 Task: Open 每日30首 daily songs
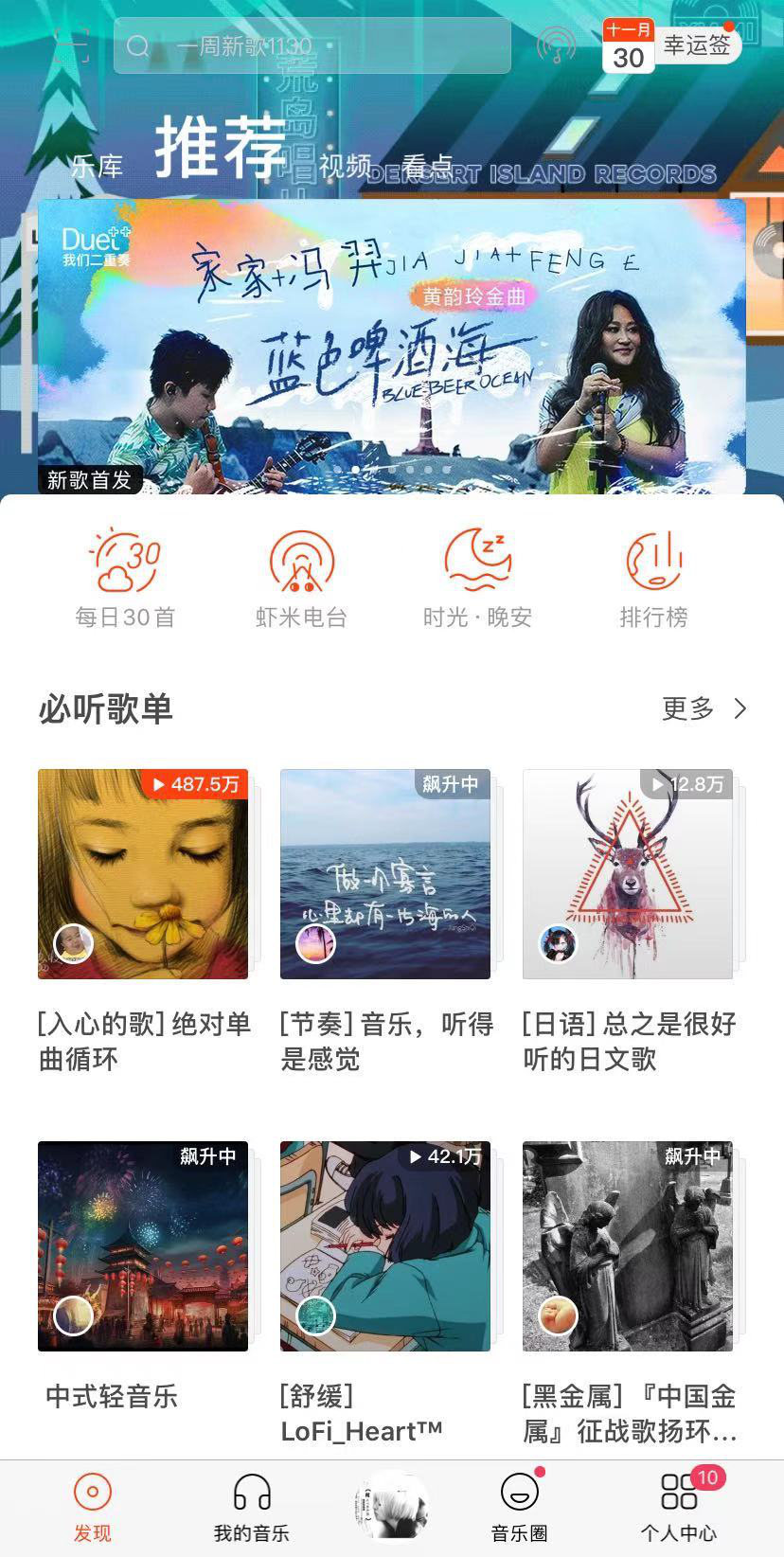point(125,579)
